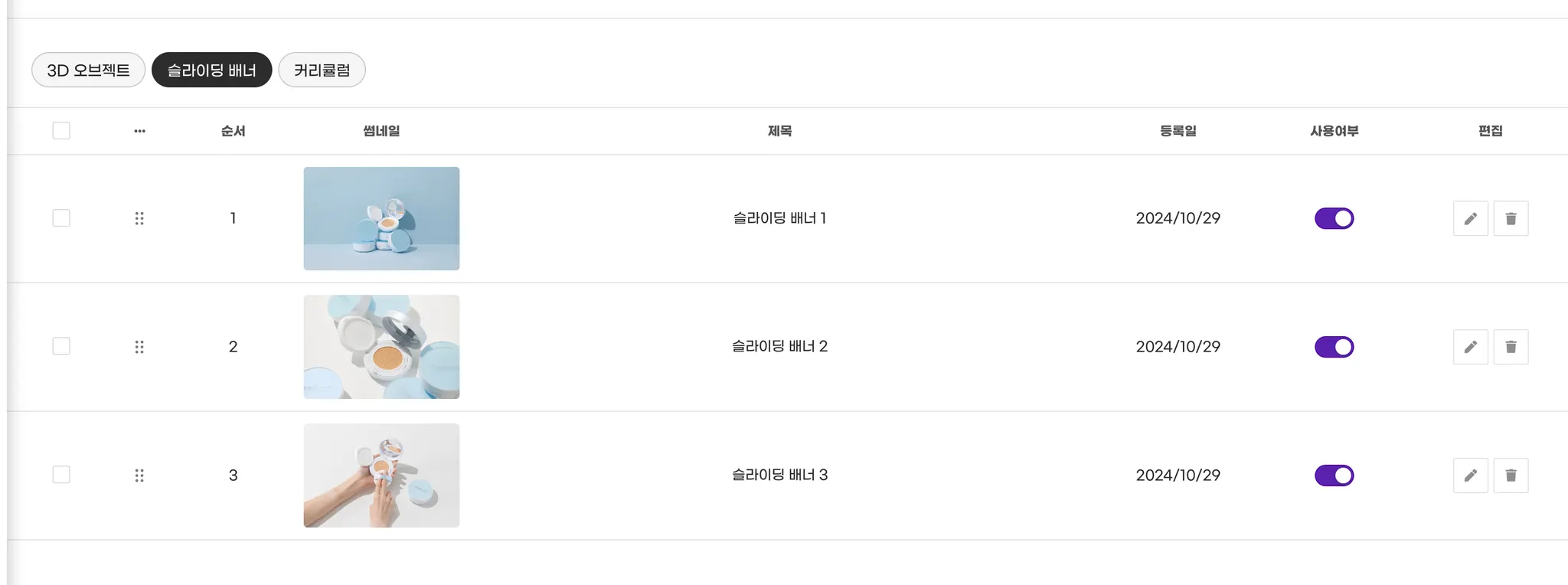The image size is (1568, 585).
Task: Delete 슬라이딩 배너 3 with the trash icon
Action: tap(1511, 476)
